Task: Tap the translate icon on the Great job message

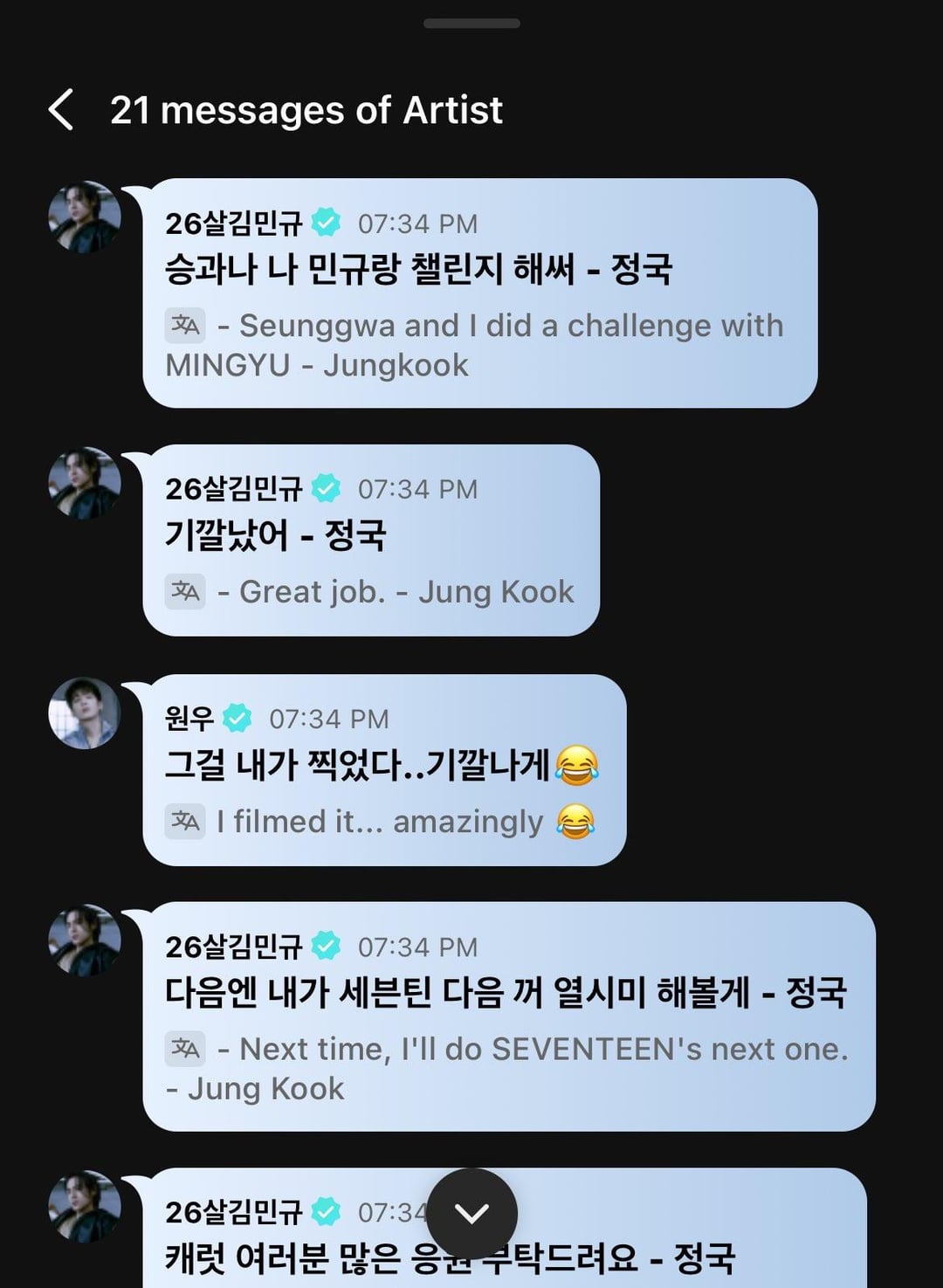Action: pyautogui.click(x=185, y=591)
